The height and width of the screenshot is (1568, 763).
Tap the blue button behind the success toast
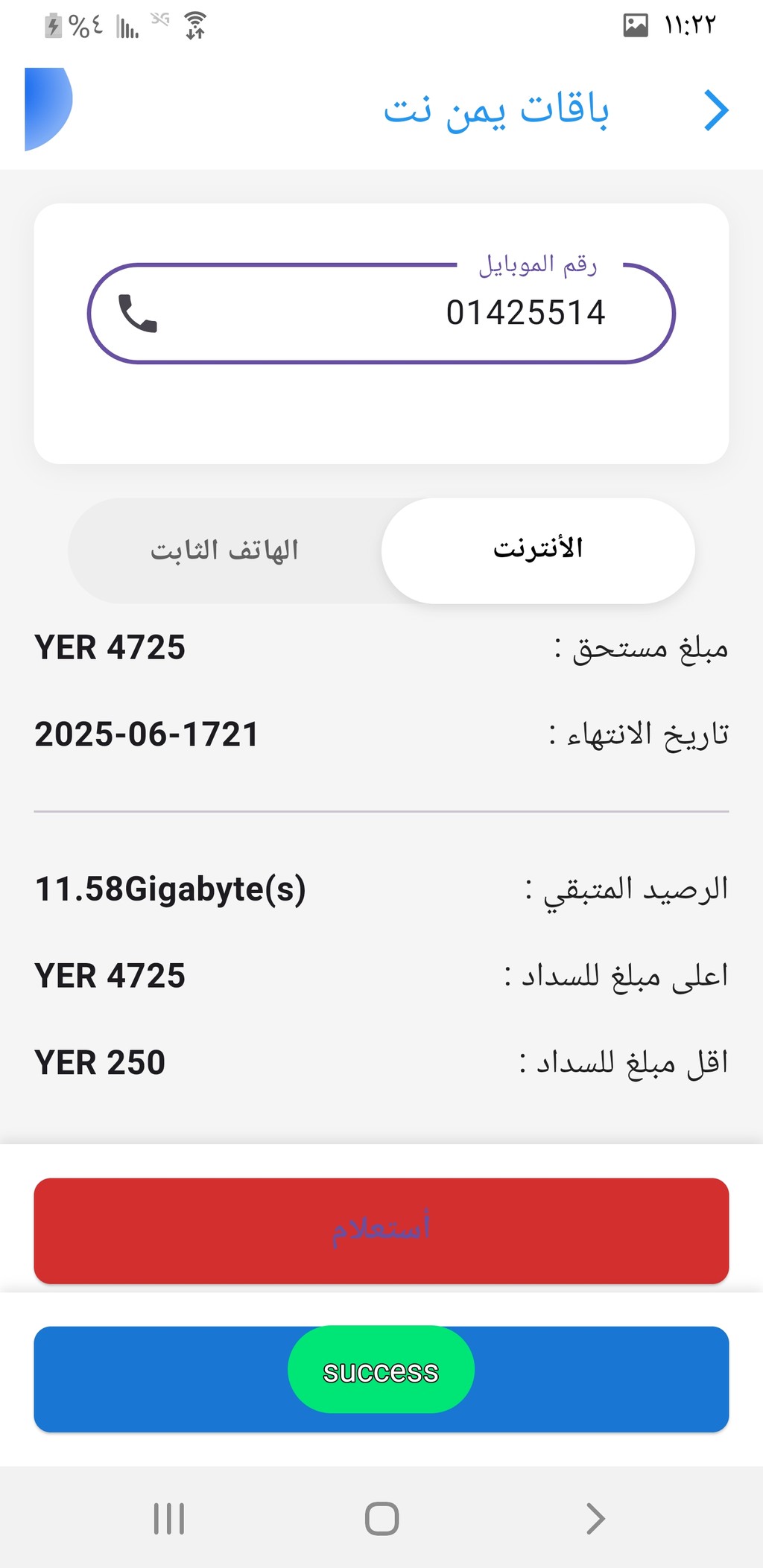pos(381,1379)
